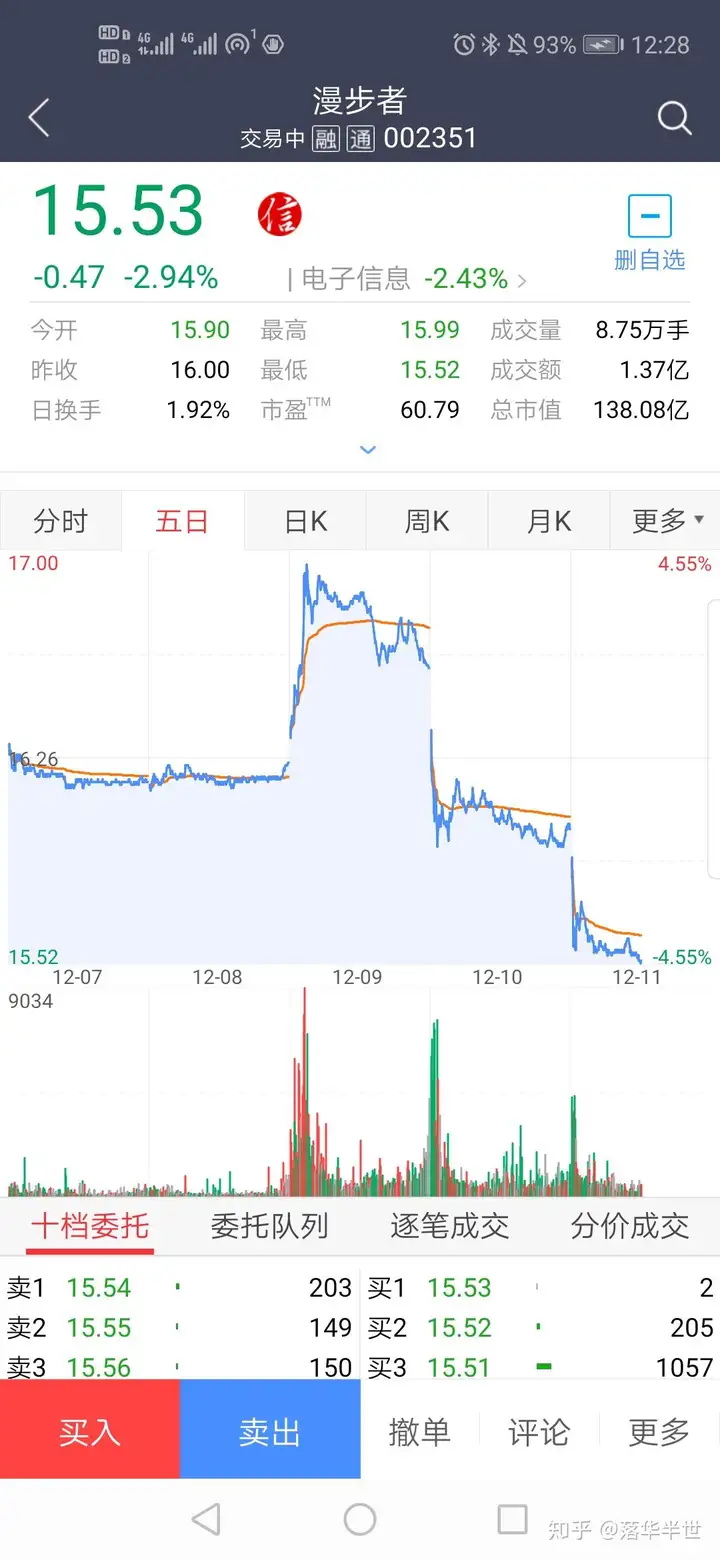This screenshot has width=720, height=1560.
Task: Open the 更多 chart period dropdown
Action: (x=667, y=521)
